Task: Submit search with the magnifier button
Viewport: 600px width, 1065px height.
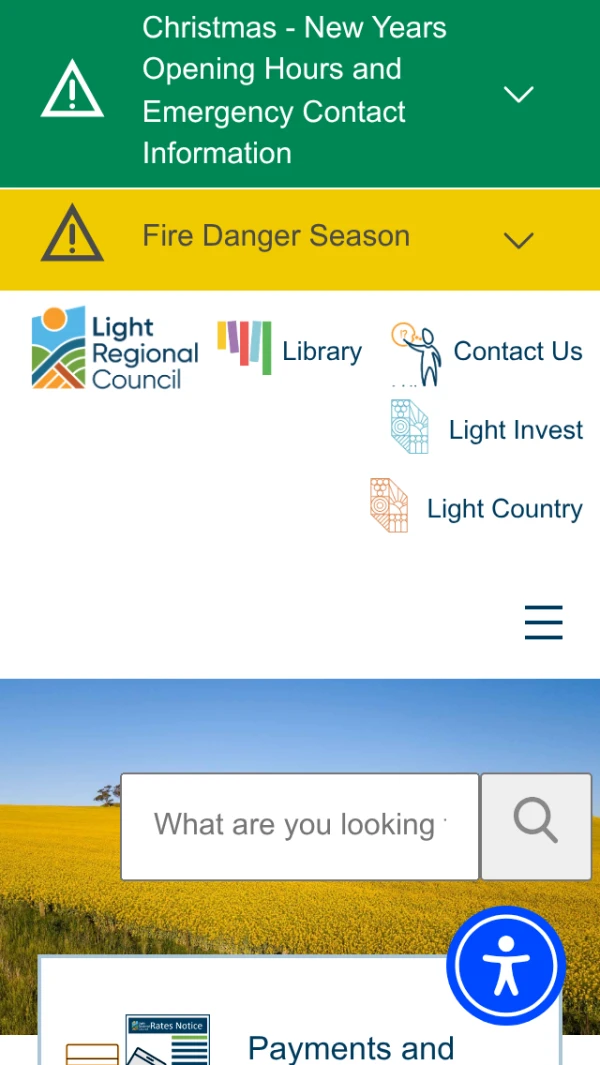Action: tap(535, 823)
